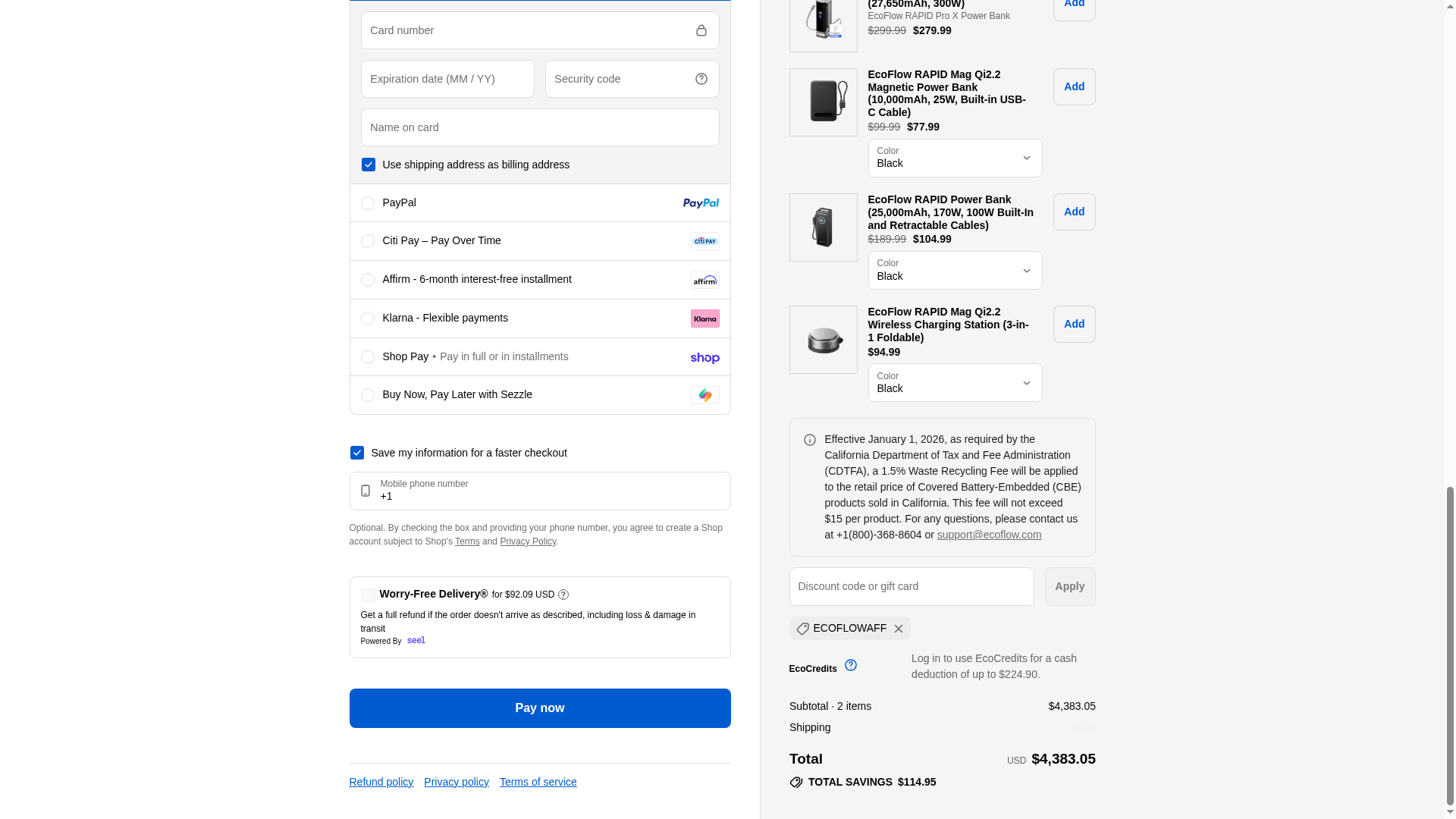Tap the Pay now button

[x=539, y=708]
